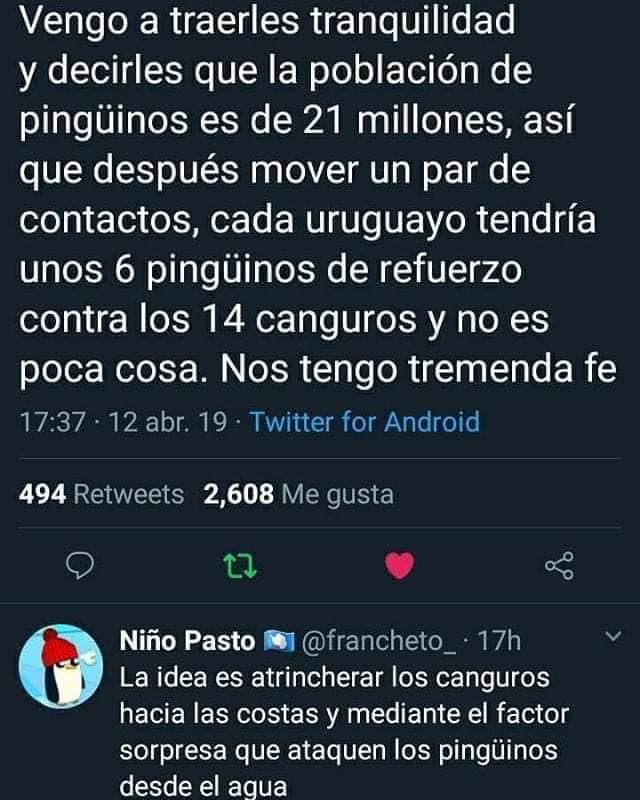Share the tweet via share icon
The image size is (640, 800).
(559, 567)
